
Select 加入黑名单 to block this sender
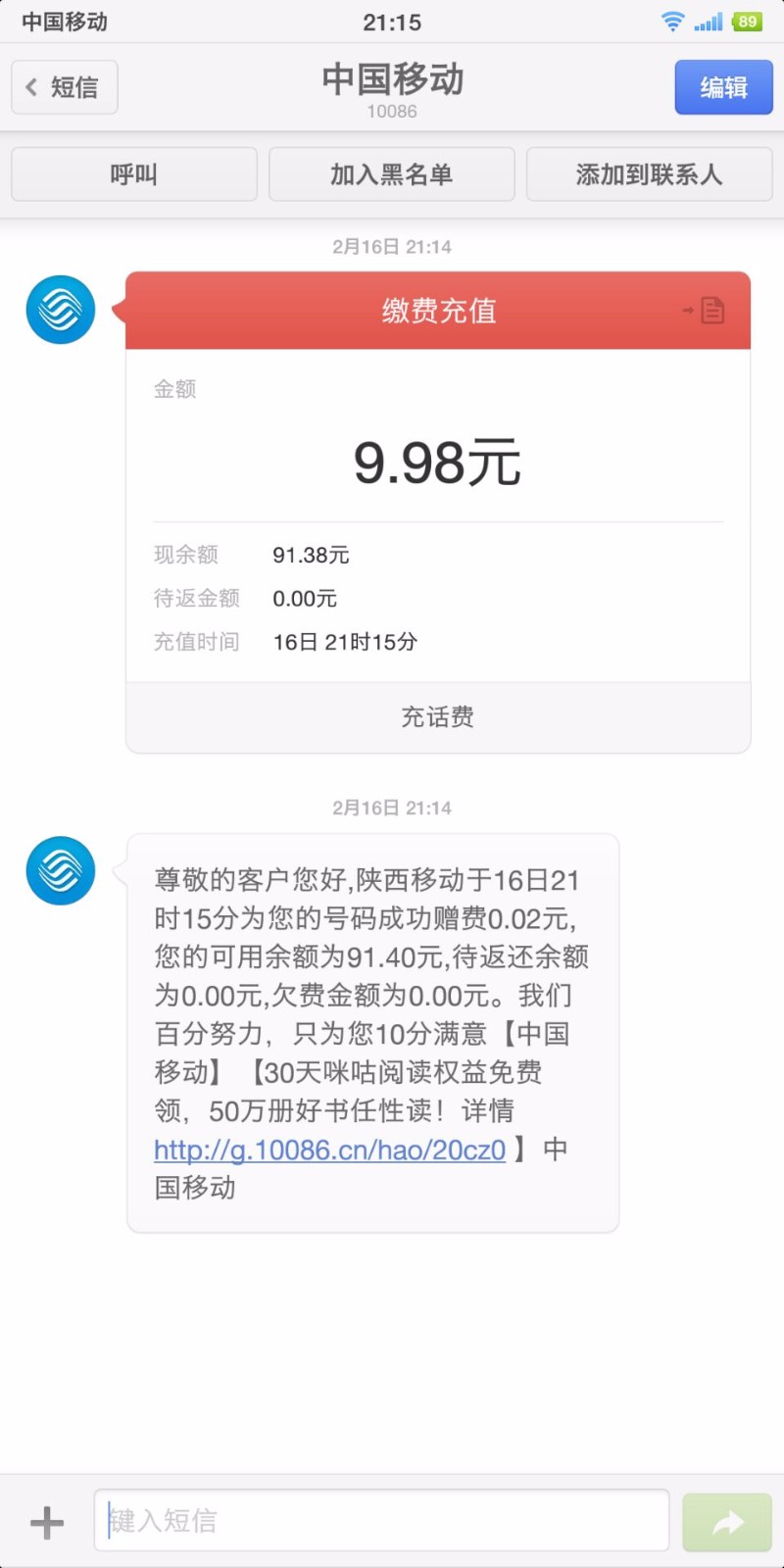[392, 174]
